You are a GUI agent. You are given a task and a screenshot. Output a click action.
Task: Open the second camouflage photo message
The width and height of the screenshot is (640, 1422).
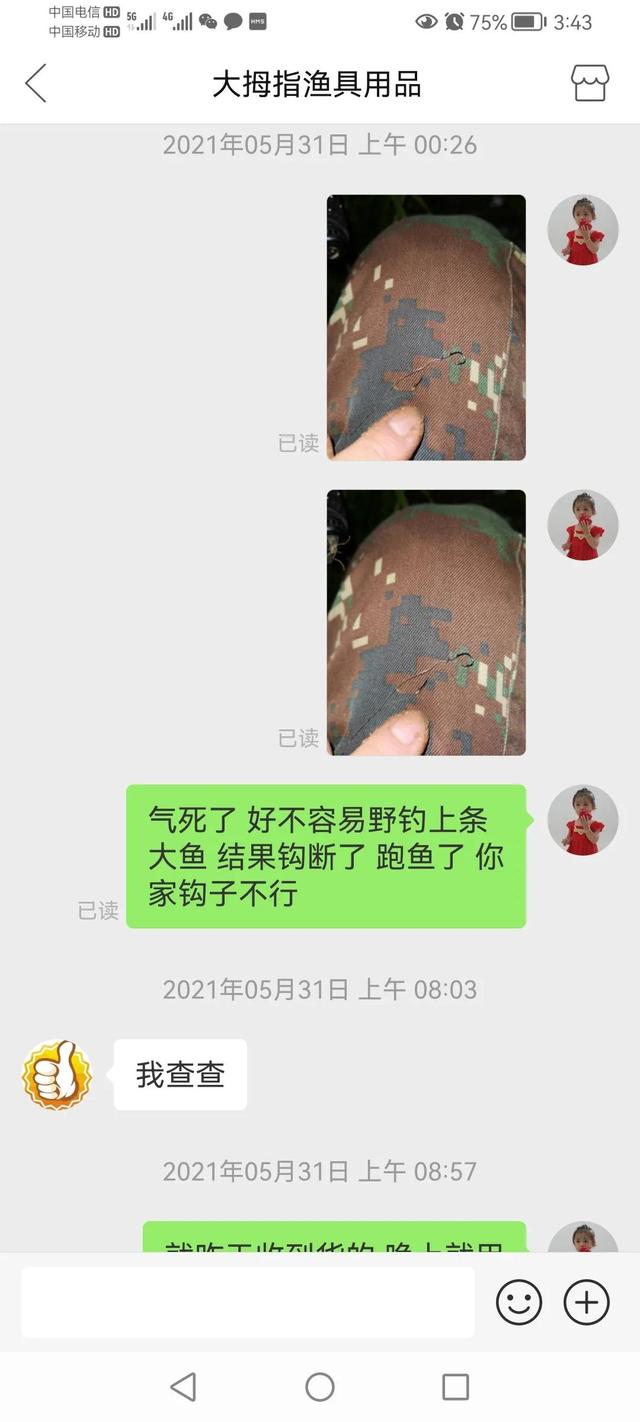pyautogui.click(x=426, y=622)
